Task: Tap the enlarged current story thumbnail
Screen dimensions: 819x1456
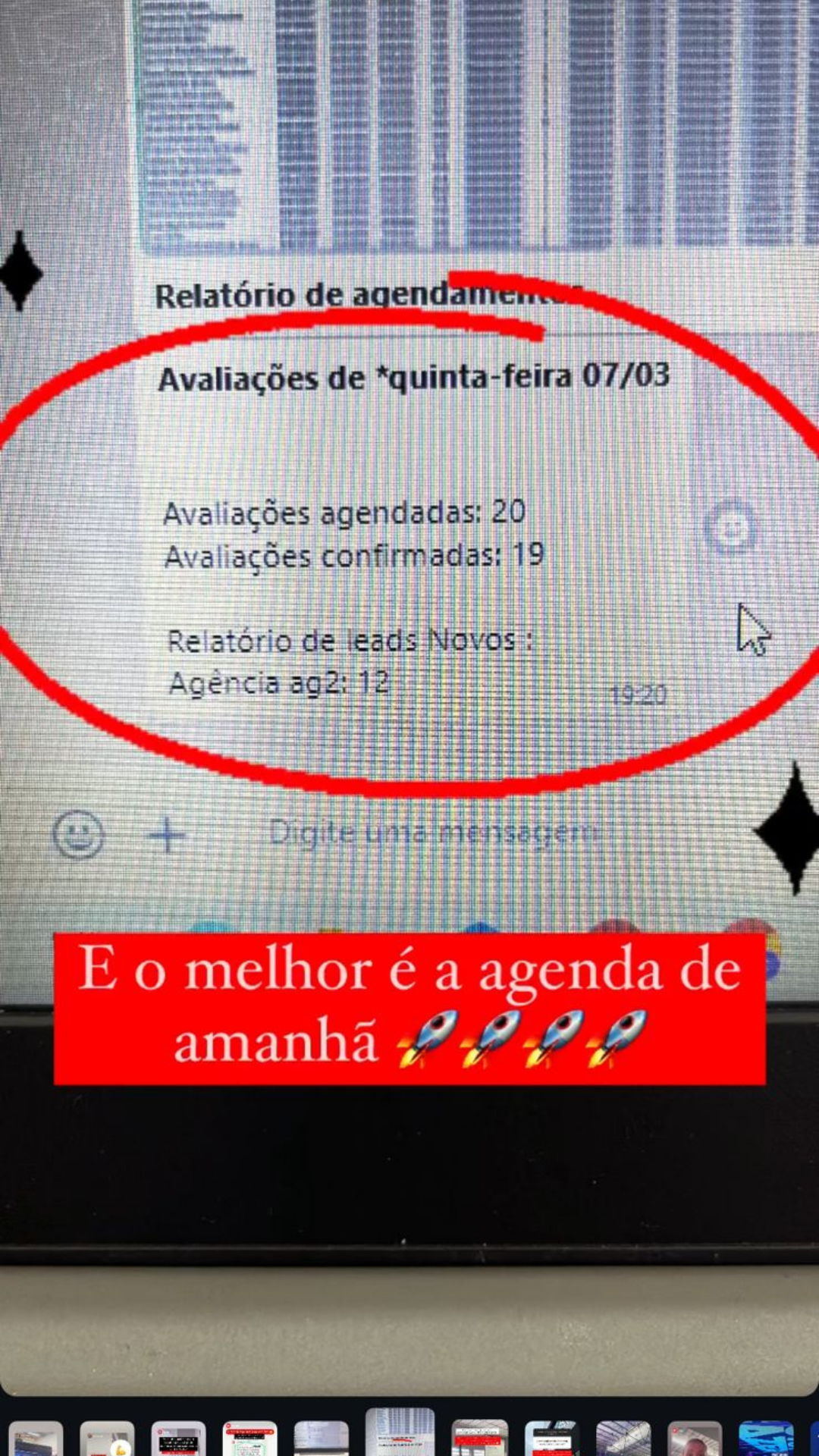Action: tap(400, 1433)
